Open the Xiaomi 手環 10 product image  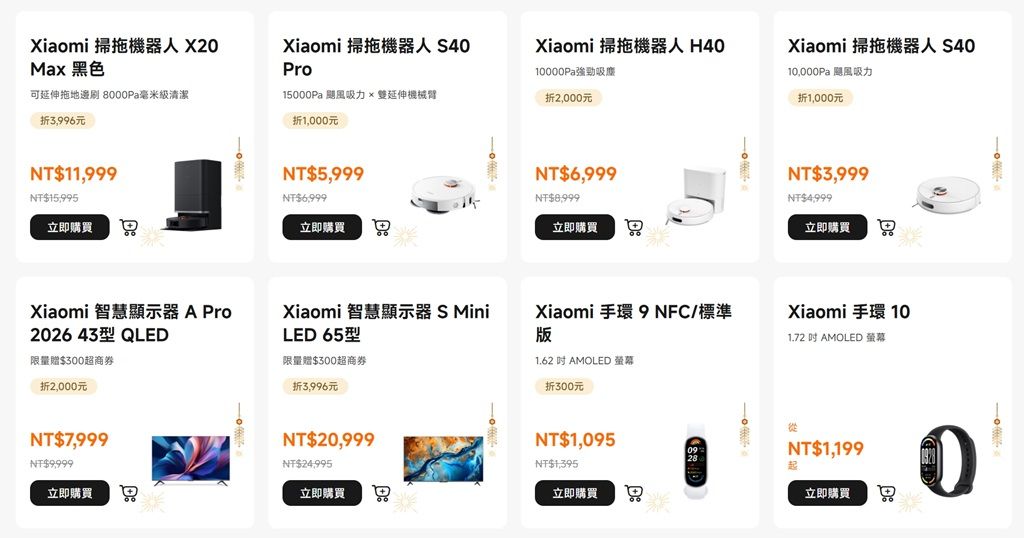pyautogui.click(x=944, y=462)
